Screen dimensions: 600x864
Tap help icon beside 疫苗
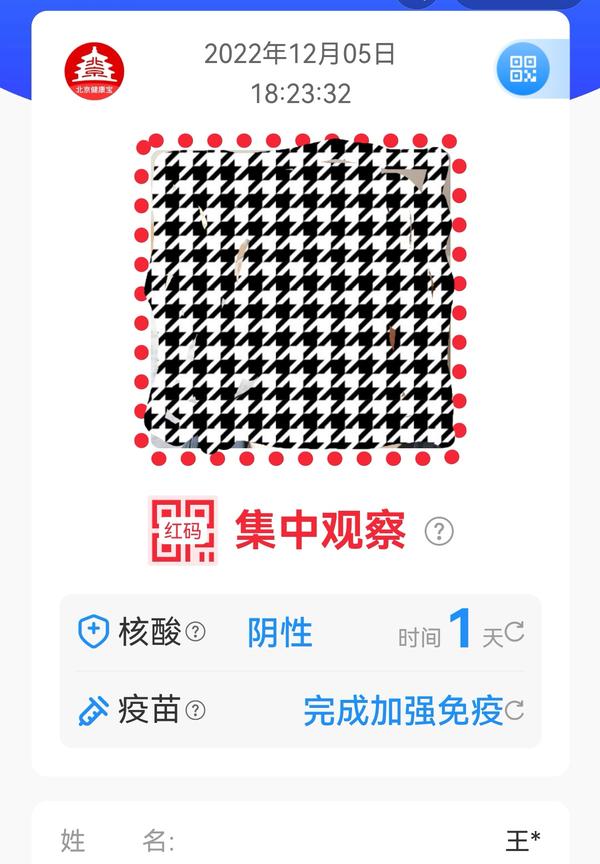196,711
